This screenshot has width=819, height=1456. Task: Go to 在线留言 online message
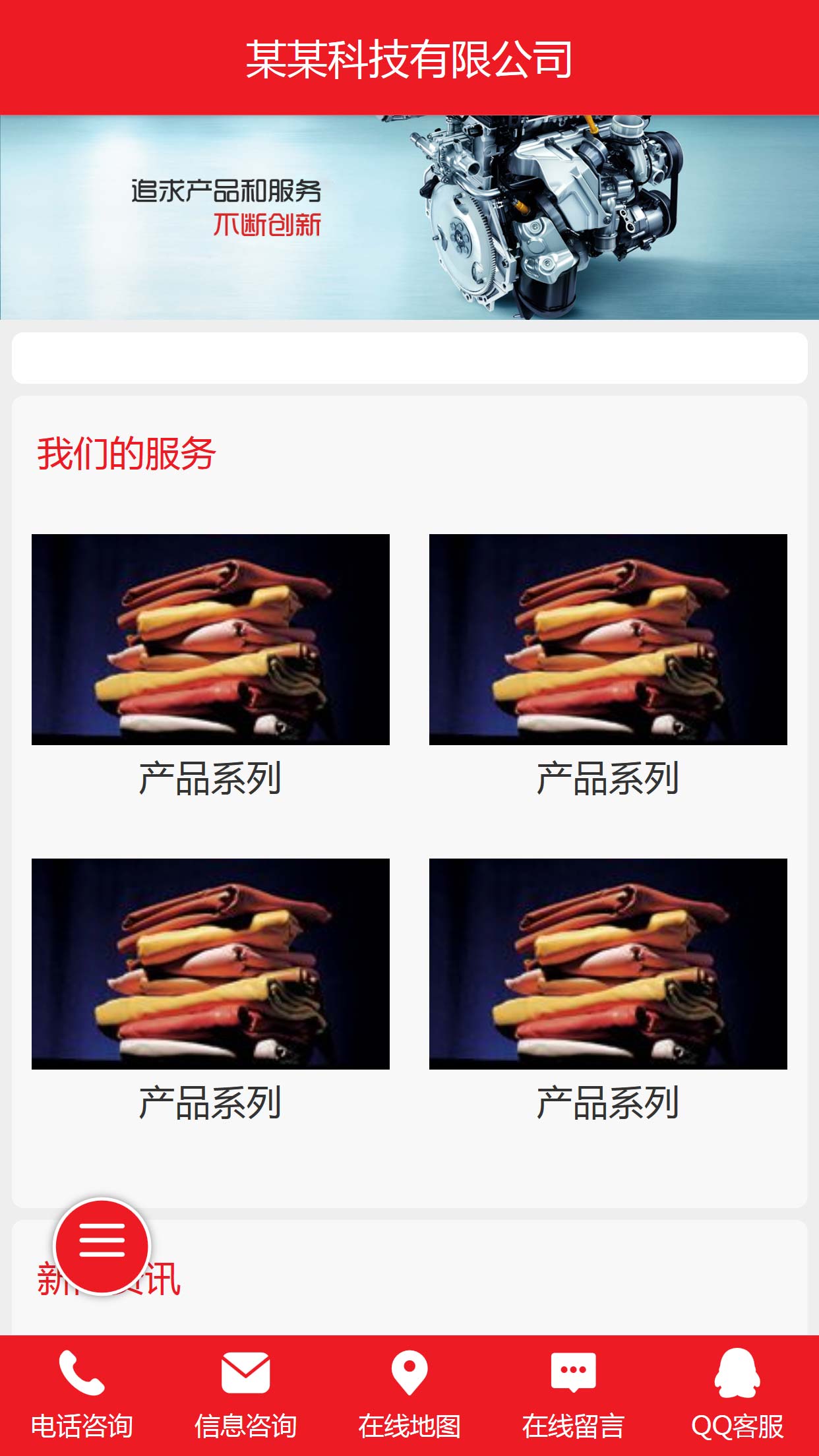click(573, 1395)
